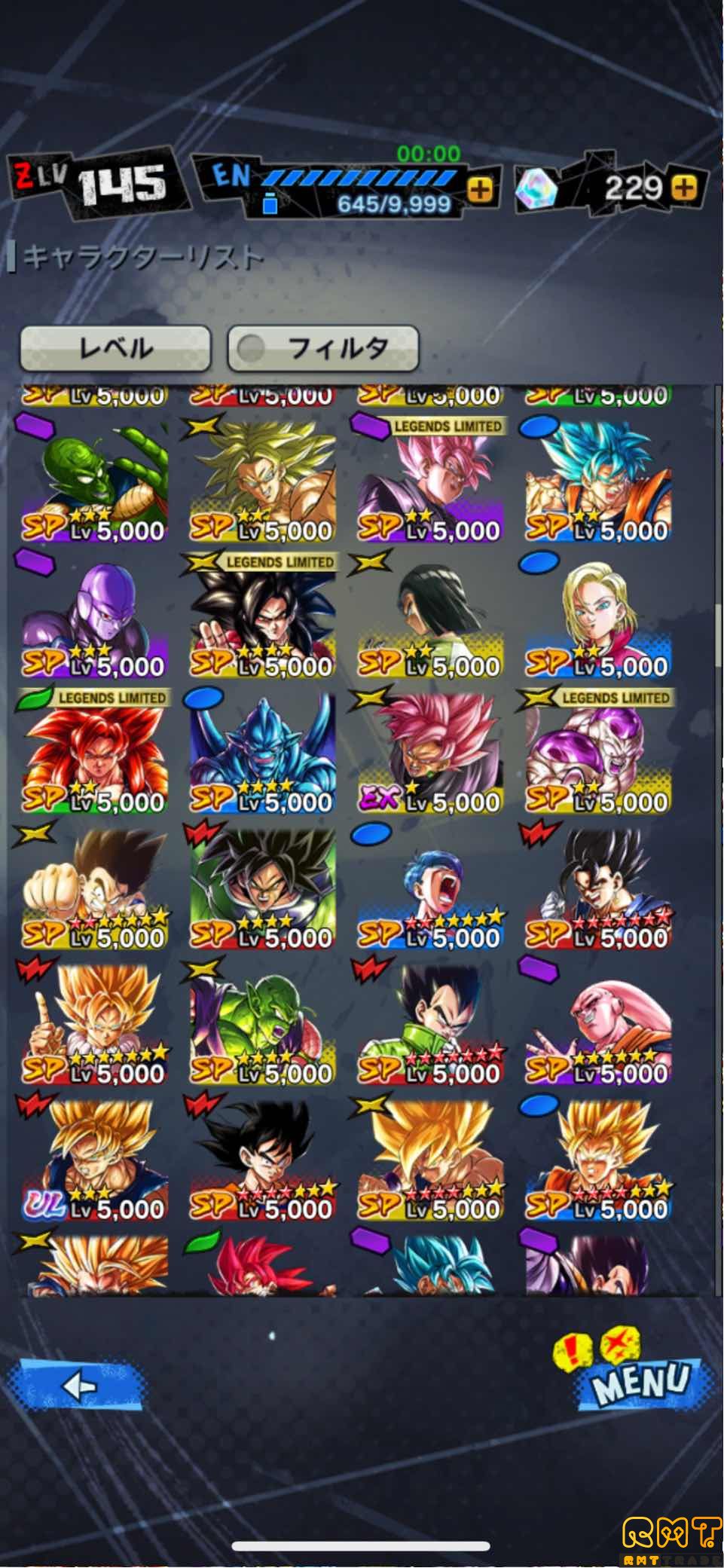The height and width of the screenshot is (1568, 724).
Task: Add crystals with the plus next to 229
Action: (684, 187)
